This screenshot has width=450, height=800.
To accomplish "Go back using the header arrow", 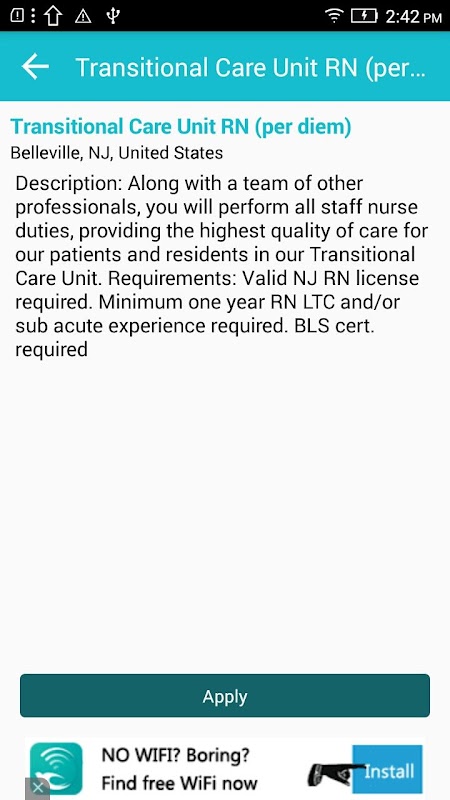I will coord(35,67).
